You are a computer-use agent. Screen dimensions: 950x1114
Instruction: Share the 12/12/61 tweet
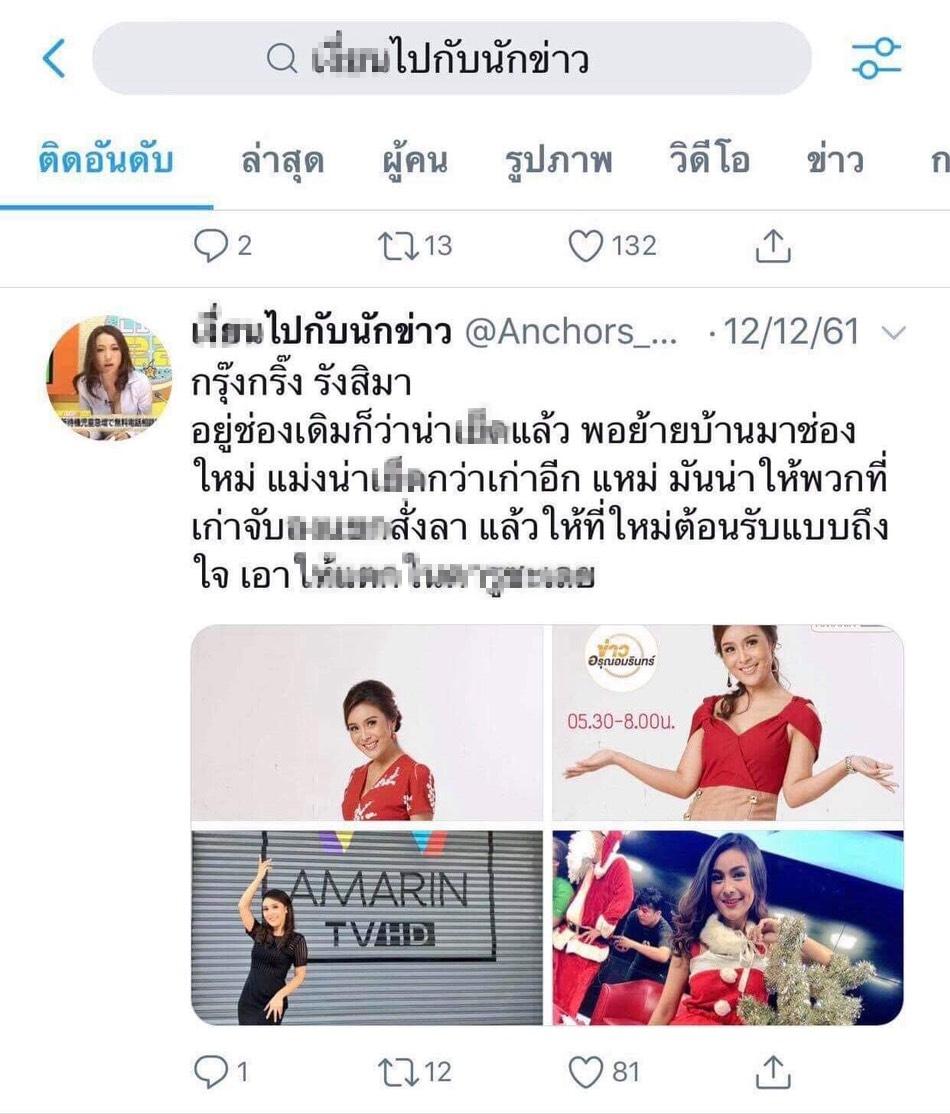772,1073
